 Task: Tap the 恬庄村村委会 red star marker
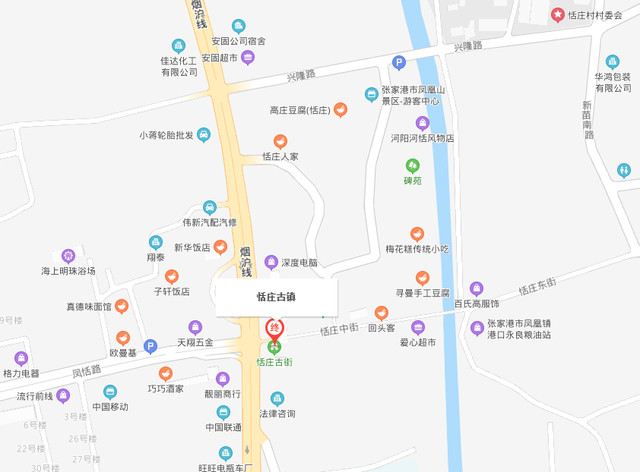[x=557, y=14]
